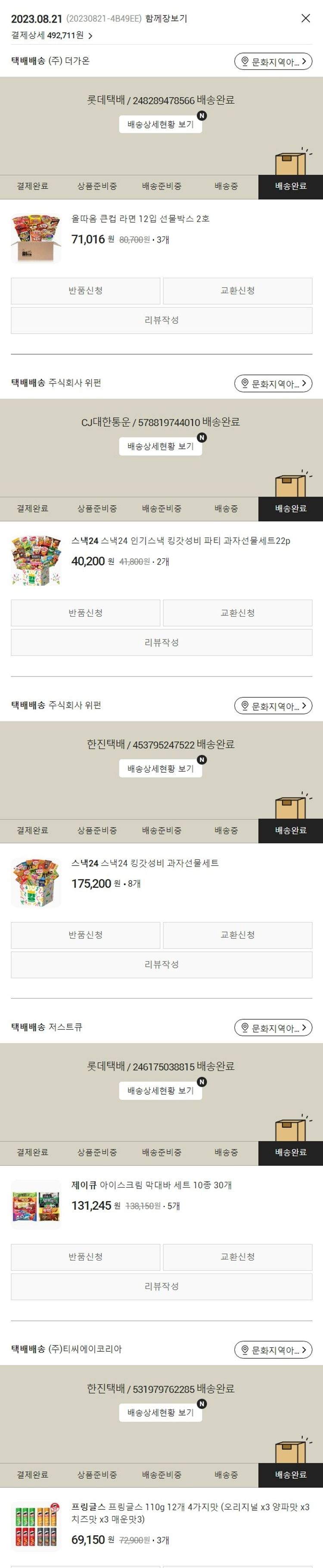View 배송상세현황 for tracking 248289478566
The height and width of the screenshot is (1568, 323).
point(160,124)
